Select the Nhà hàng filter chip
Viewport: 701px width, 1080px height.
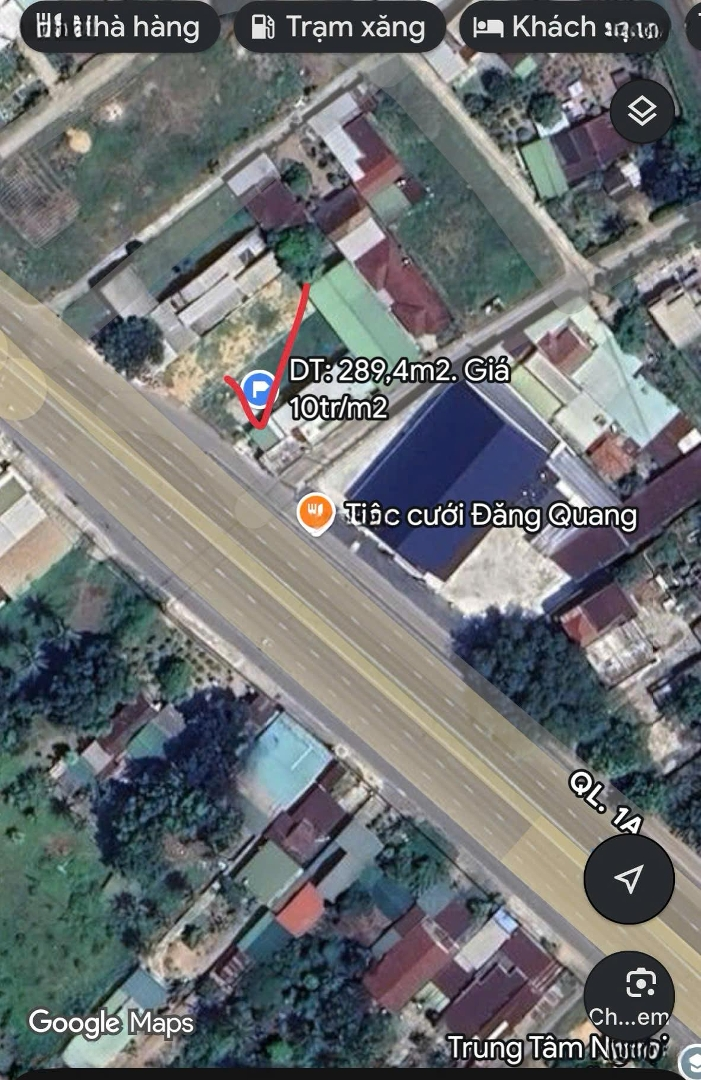(x=118, y=27)
